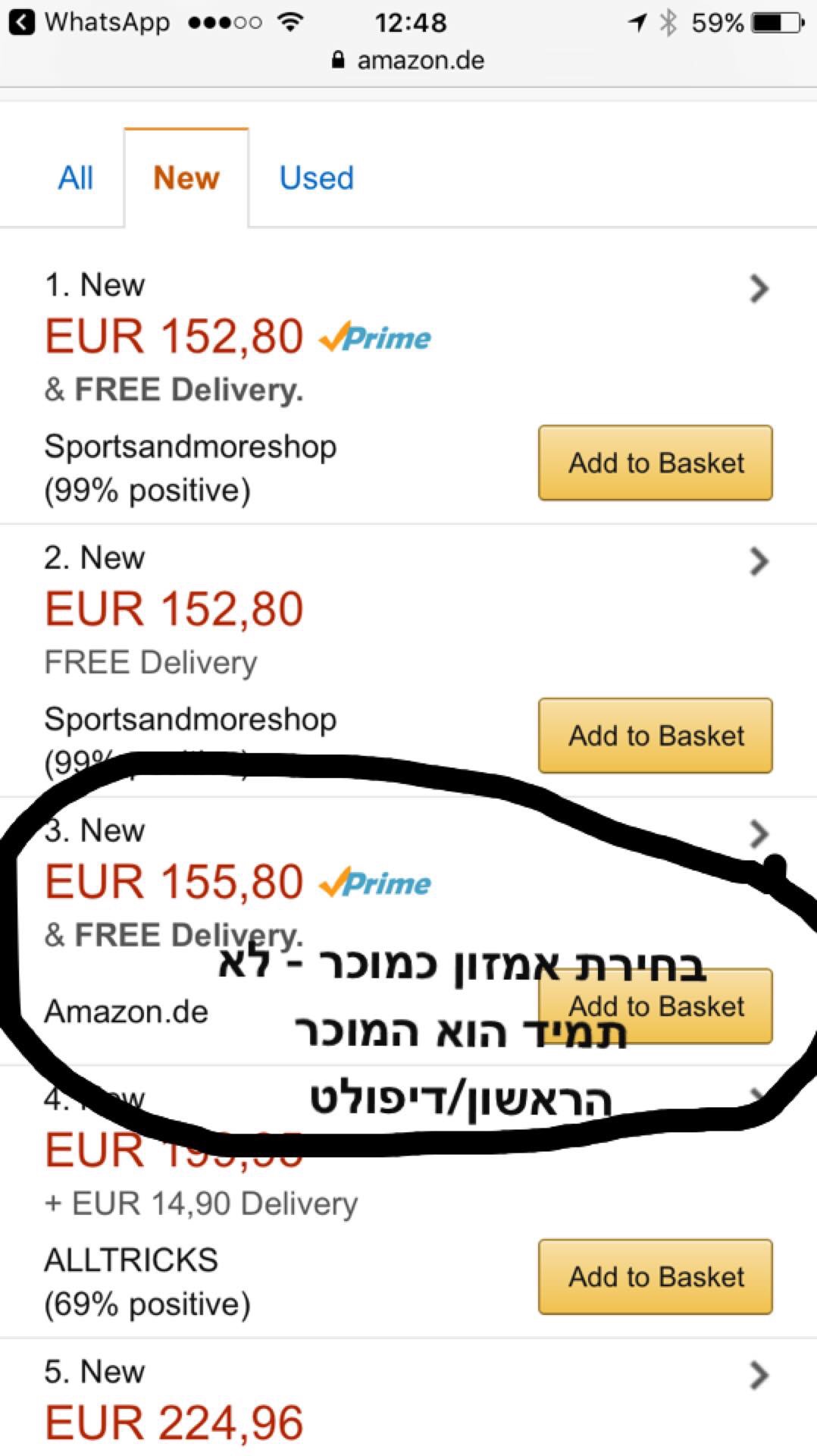Tap the amazon.de address bar
This screenshot has height=1456, width=817.
[x=409, y=61]
